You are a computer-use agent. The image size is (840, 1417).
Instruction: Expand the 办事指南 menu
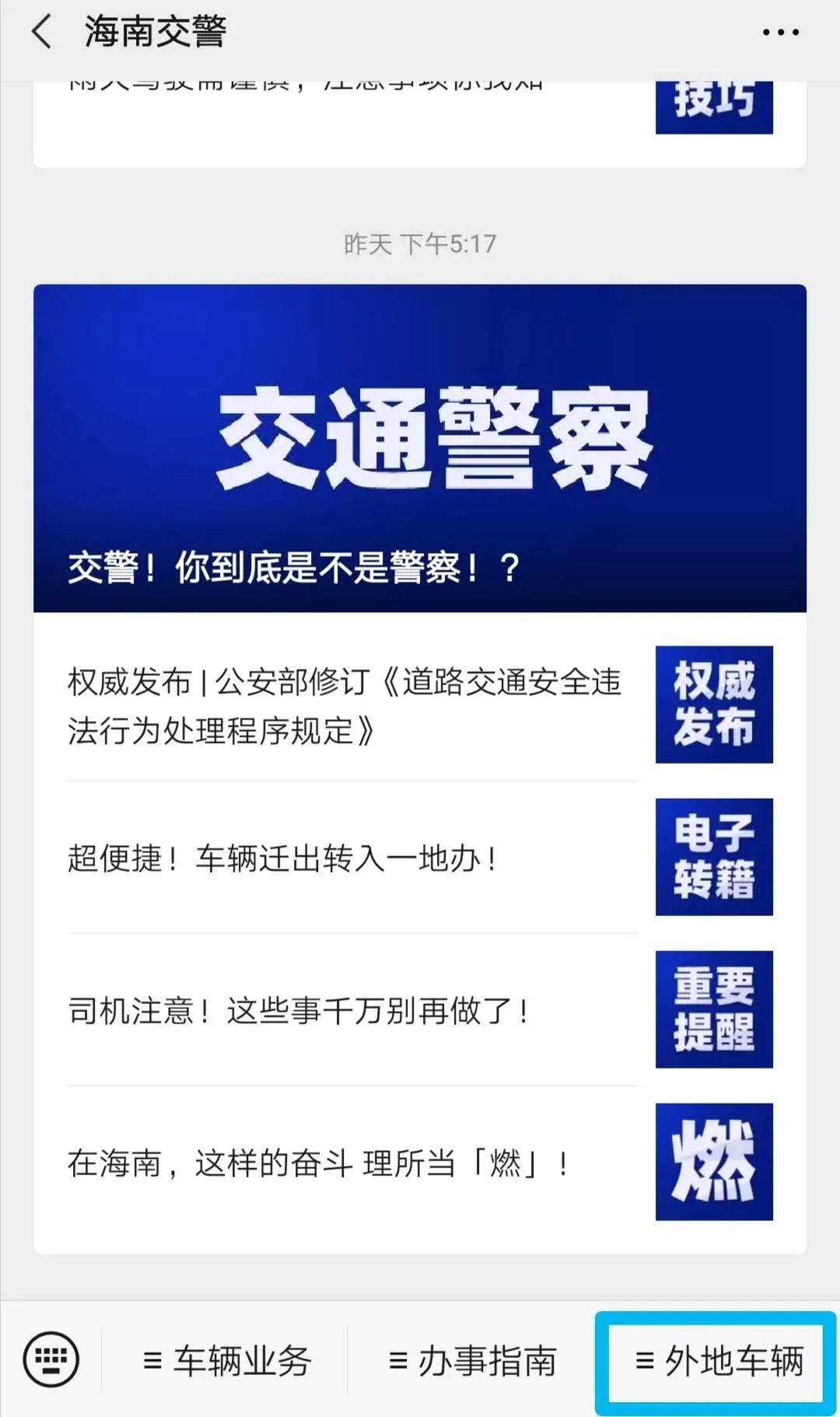[472, 1361]
